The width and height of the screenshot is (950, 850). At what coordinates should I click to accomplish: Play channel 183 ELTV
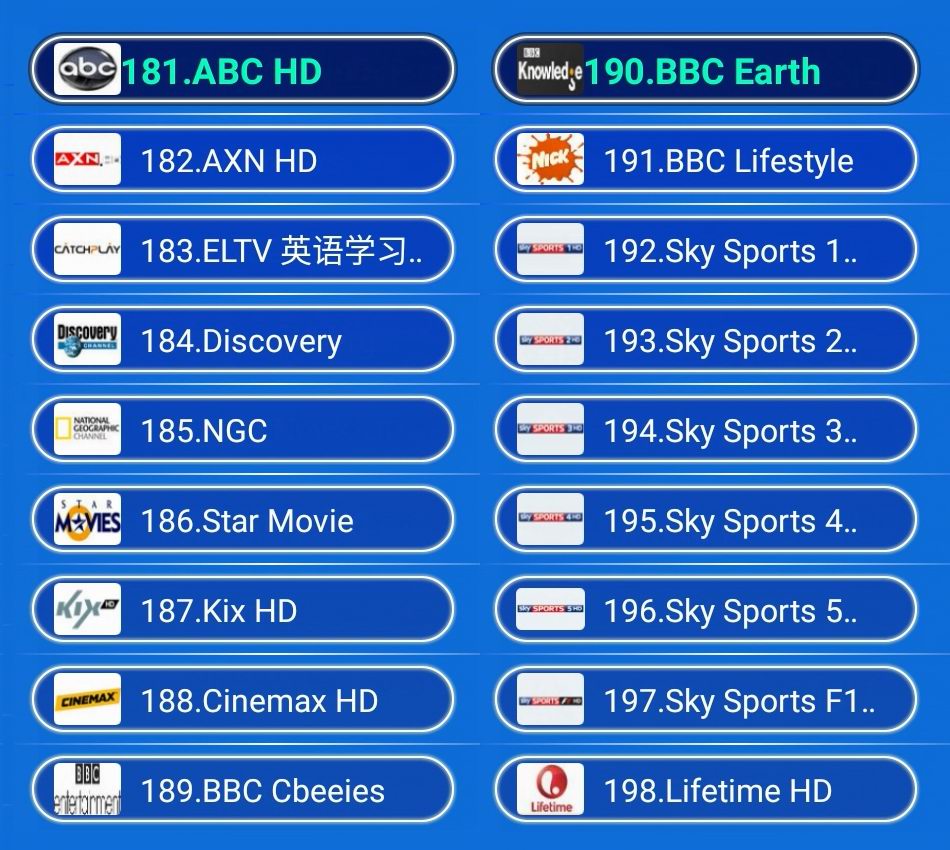242,250
